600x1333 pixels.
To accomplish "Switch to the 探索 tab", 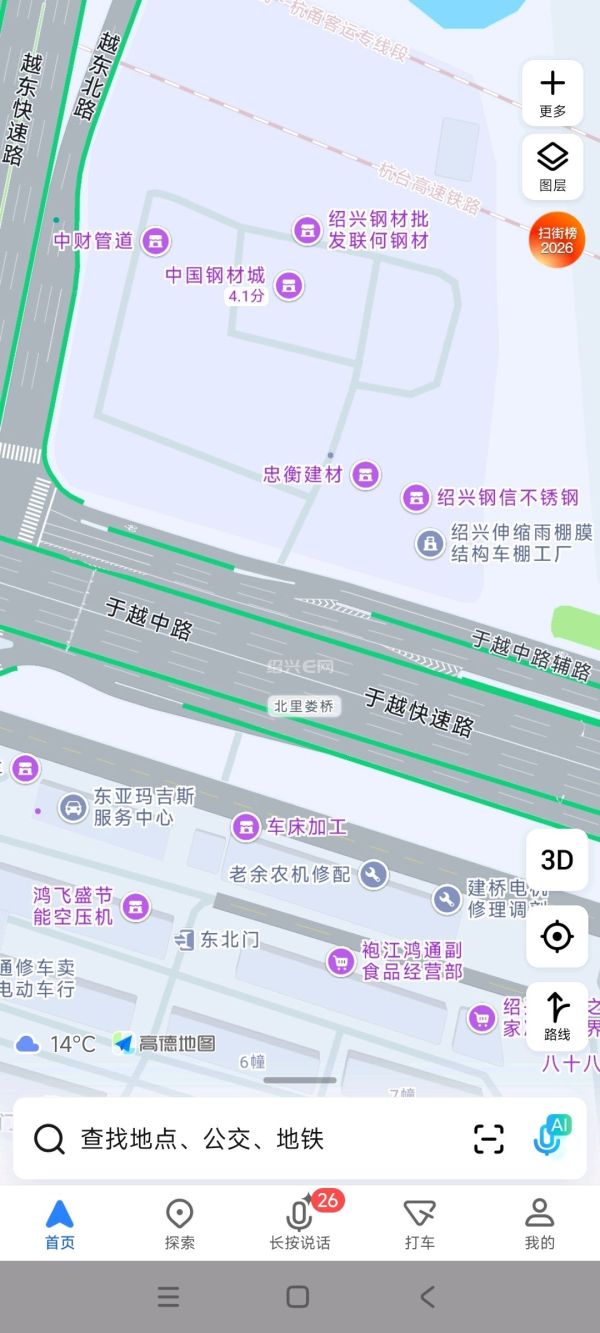I will pyautogui.click(x=180, y=1224).
